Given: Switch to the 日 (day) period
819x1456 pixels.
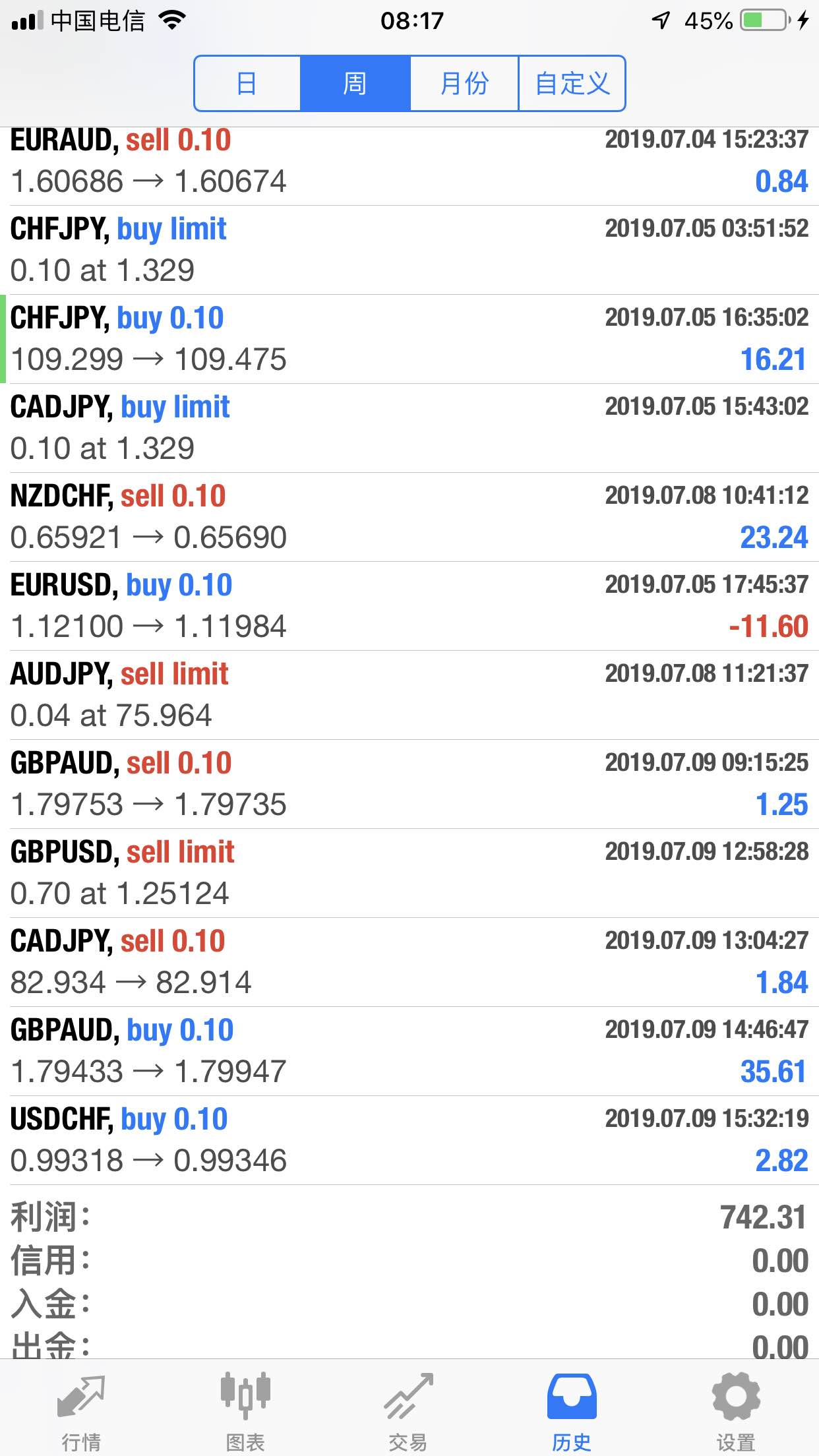Looking at the screenshot, I should point(247,84).
